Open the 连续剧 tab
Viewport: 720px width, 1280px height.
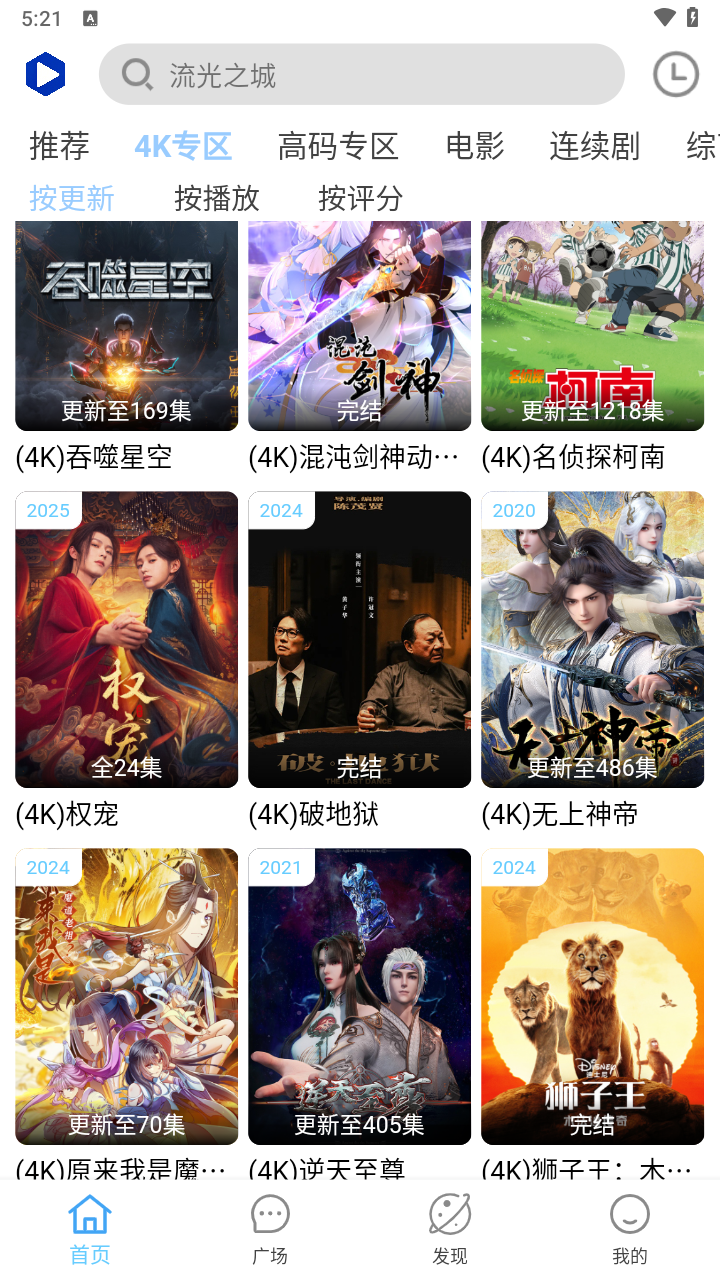click(594, 146)
